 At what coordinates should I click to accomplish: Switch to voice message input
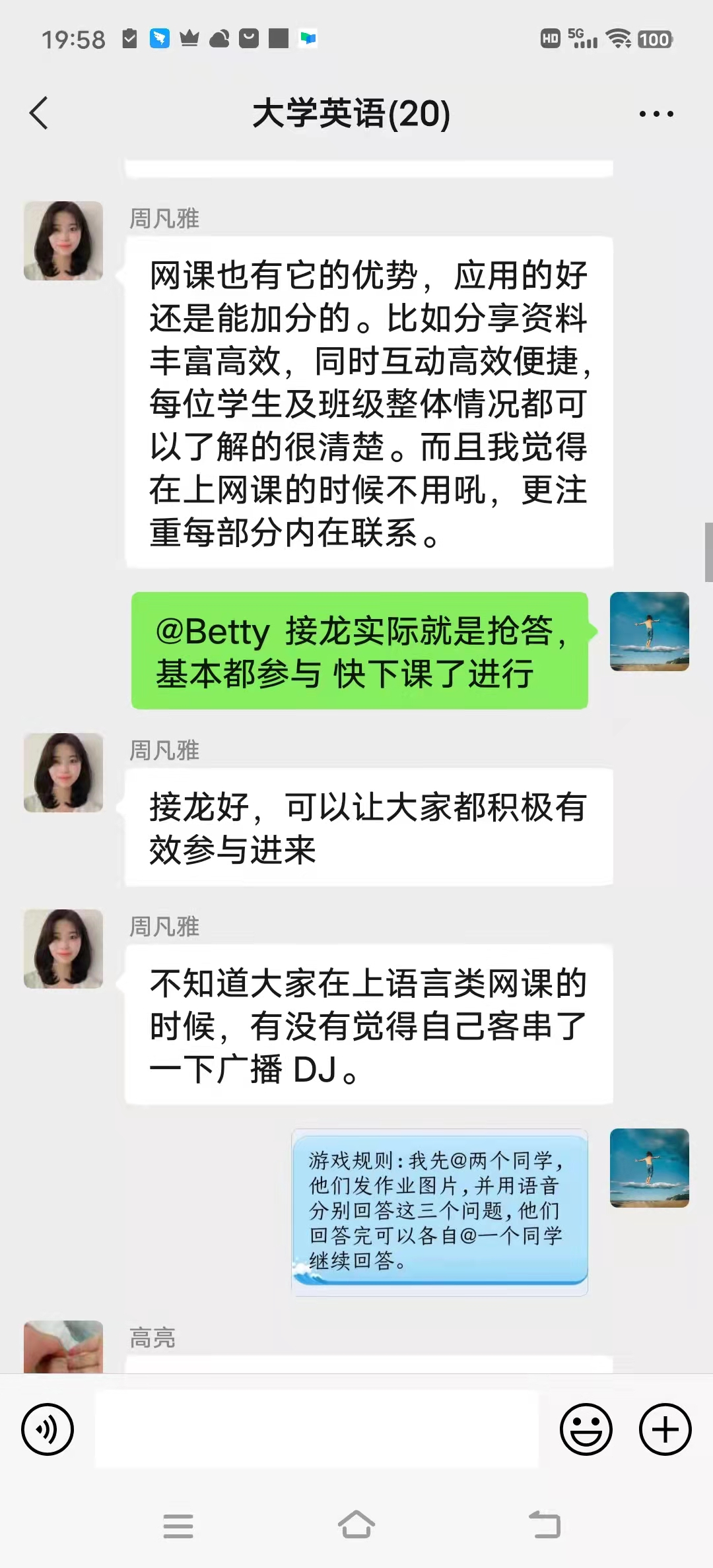tap(48, 1429)
